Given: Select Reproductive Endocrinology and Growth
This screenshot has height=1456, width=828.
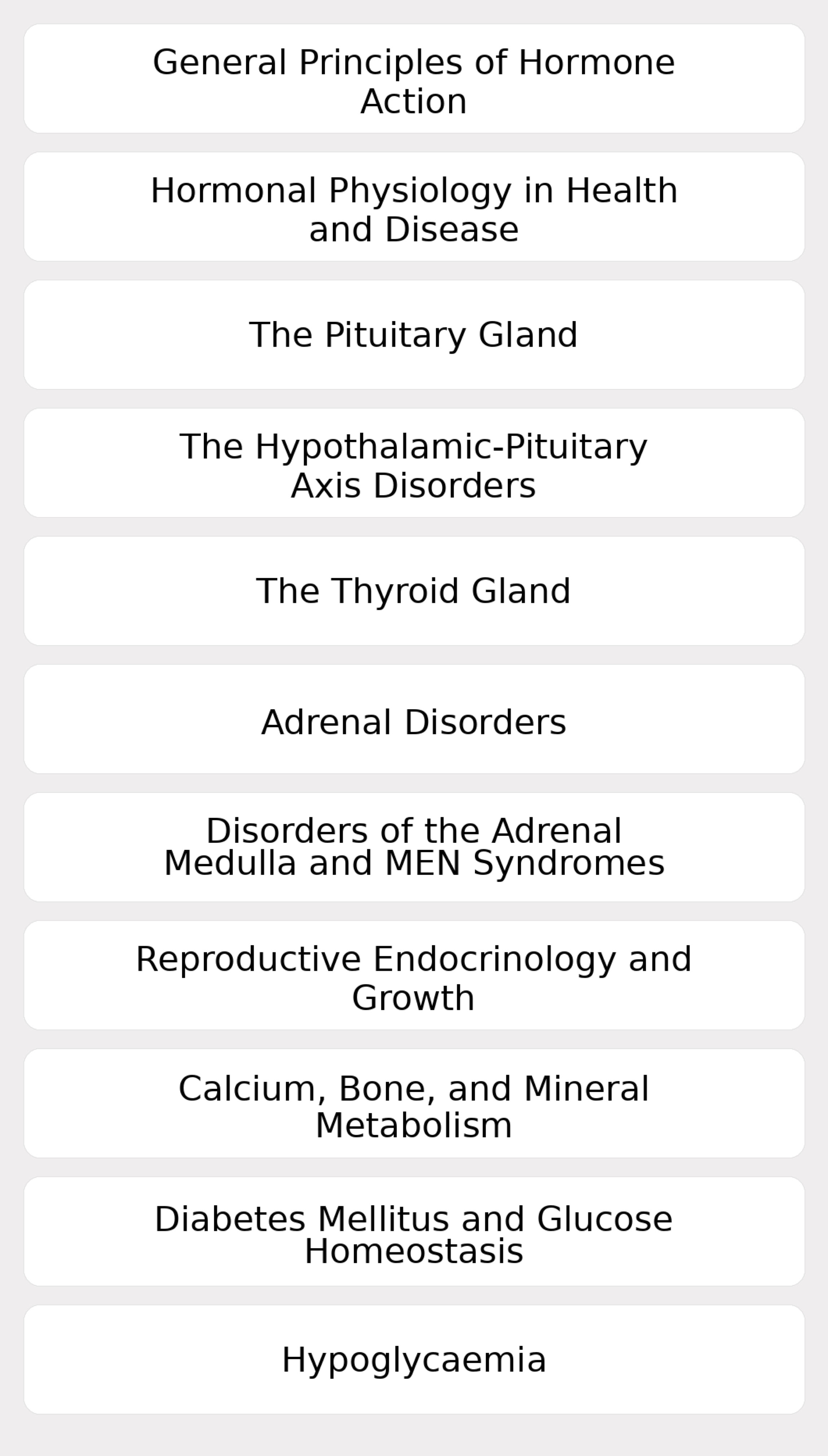Looking at the screenshot, I should (414, 975).
